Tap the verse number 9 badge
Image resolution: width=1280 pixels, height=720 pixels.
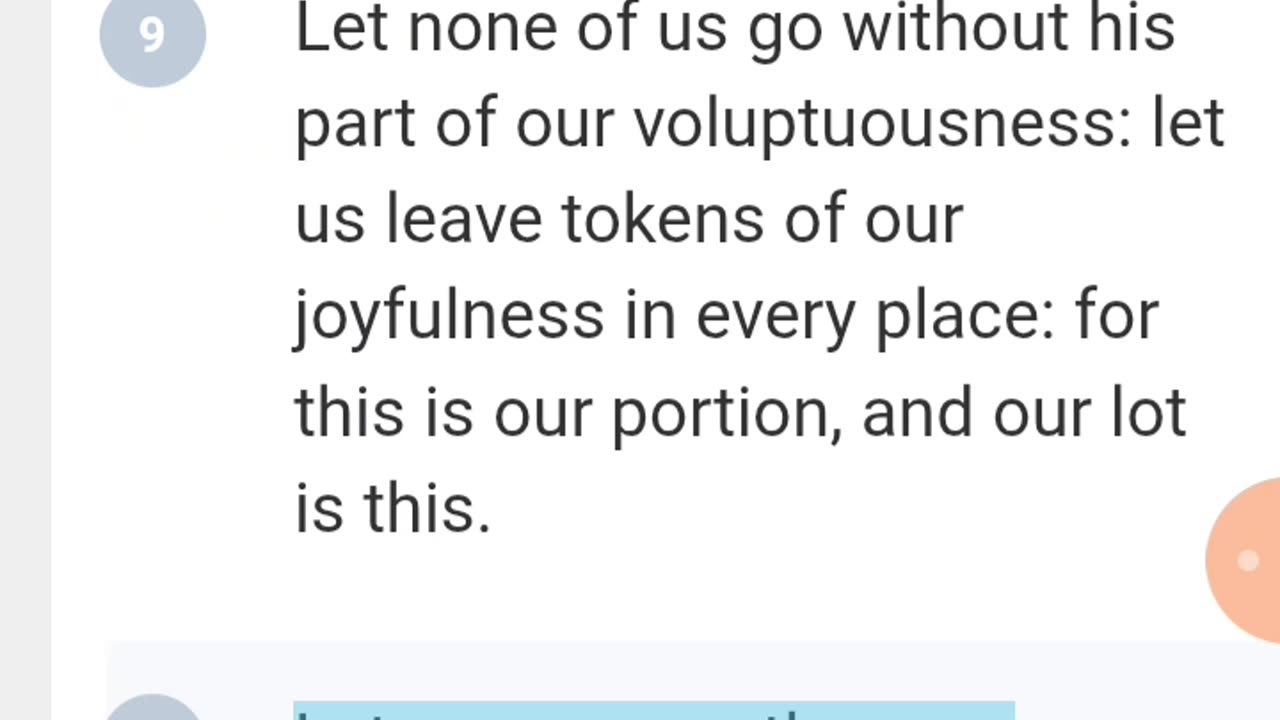[x=152, y=36]
